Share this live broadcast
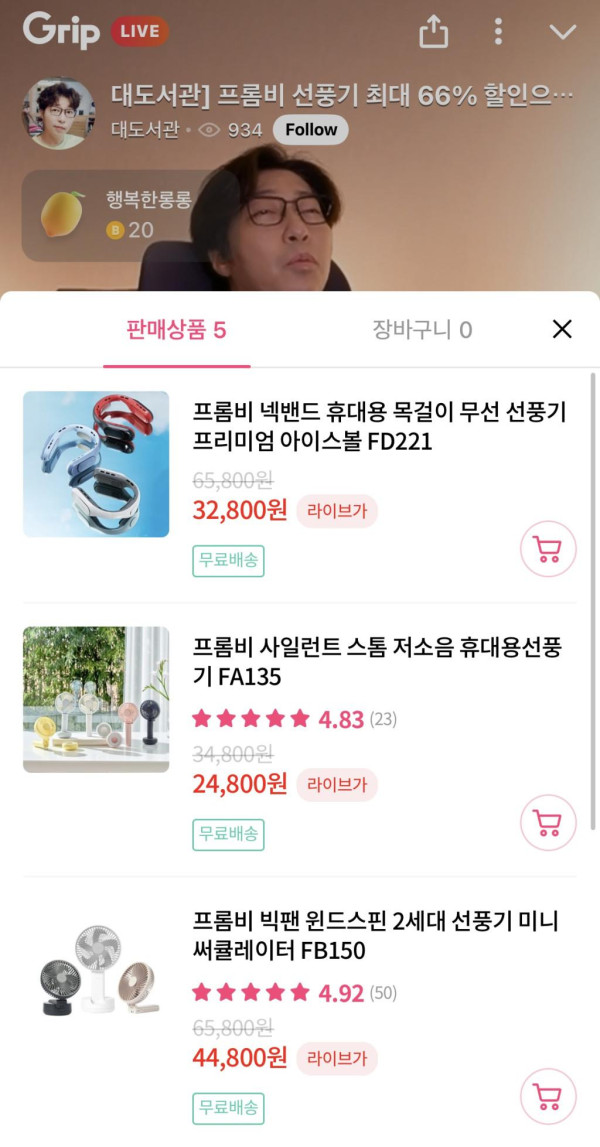This screenshot has height=1147, width=600. click(433, 32)
